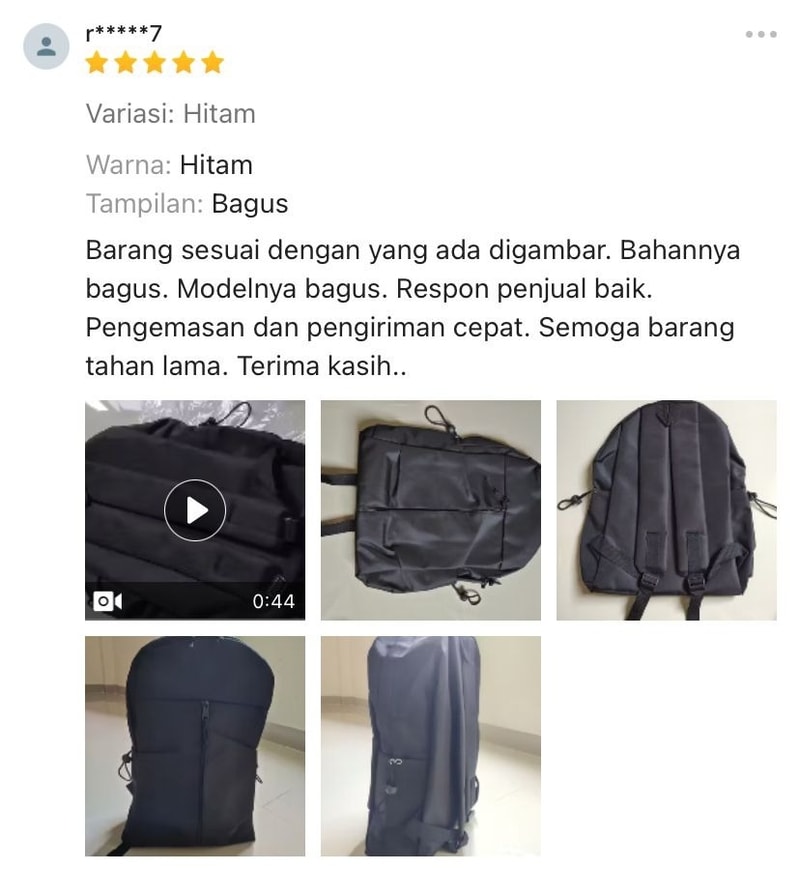Open photo of backpack lying sideways

[x=430, y=510]
